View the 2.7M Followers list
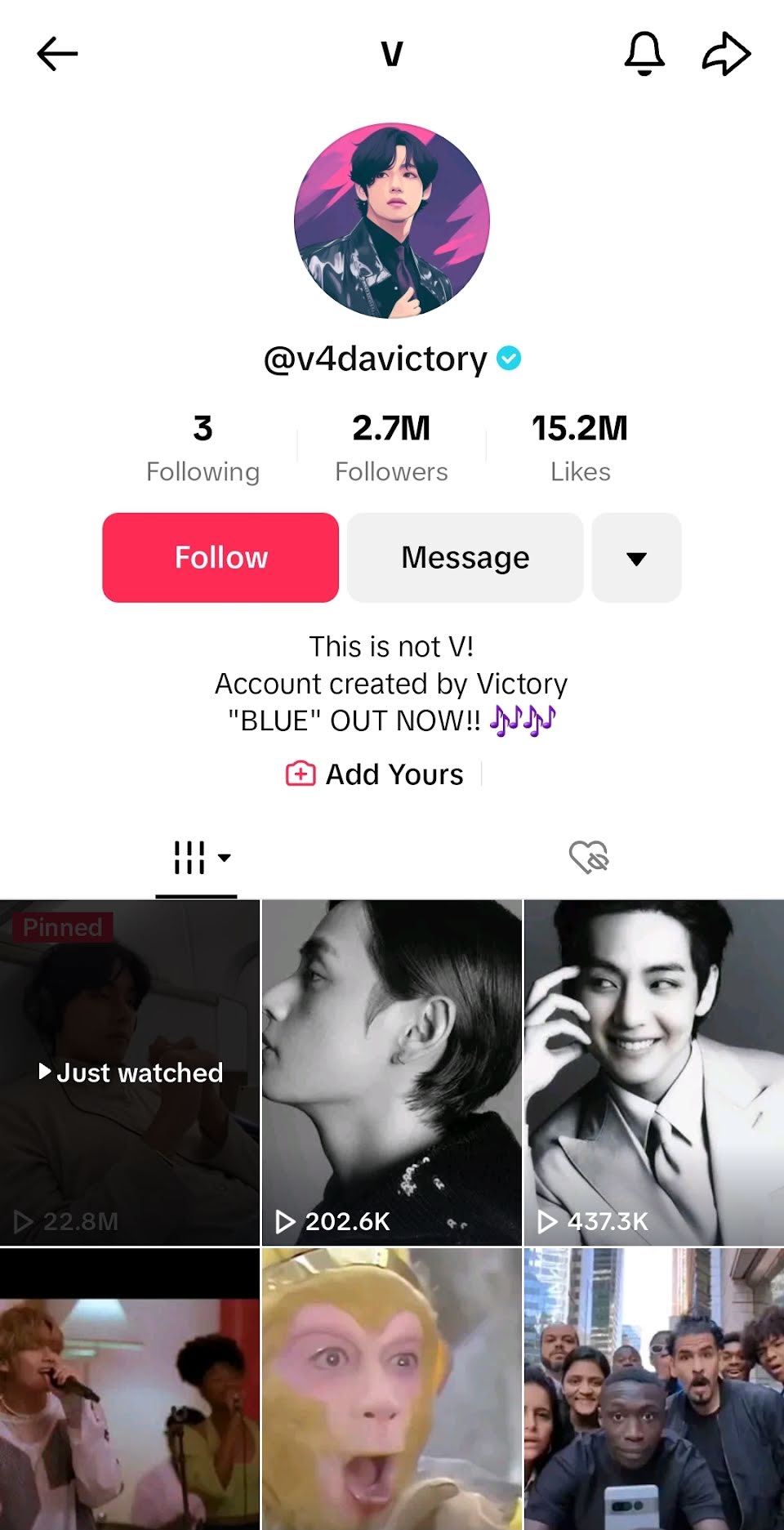The image size is (784, 1530). click(391, 448)
